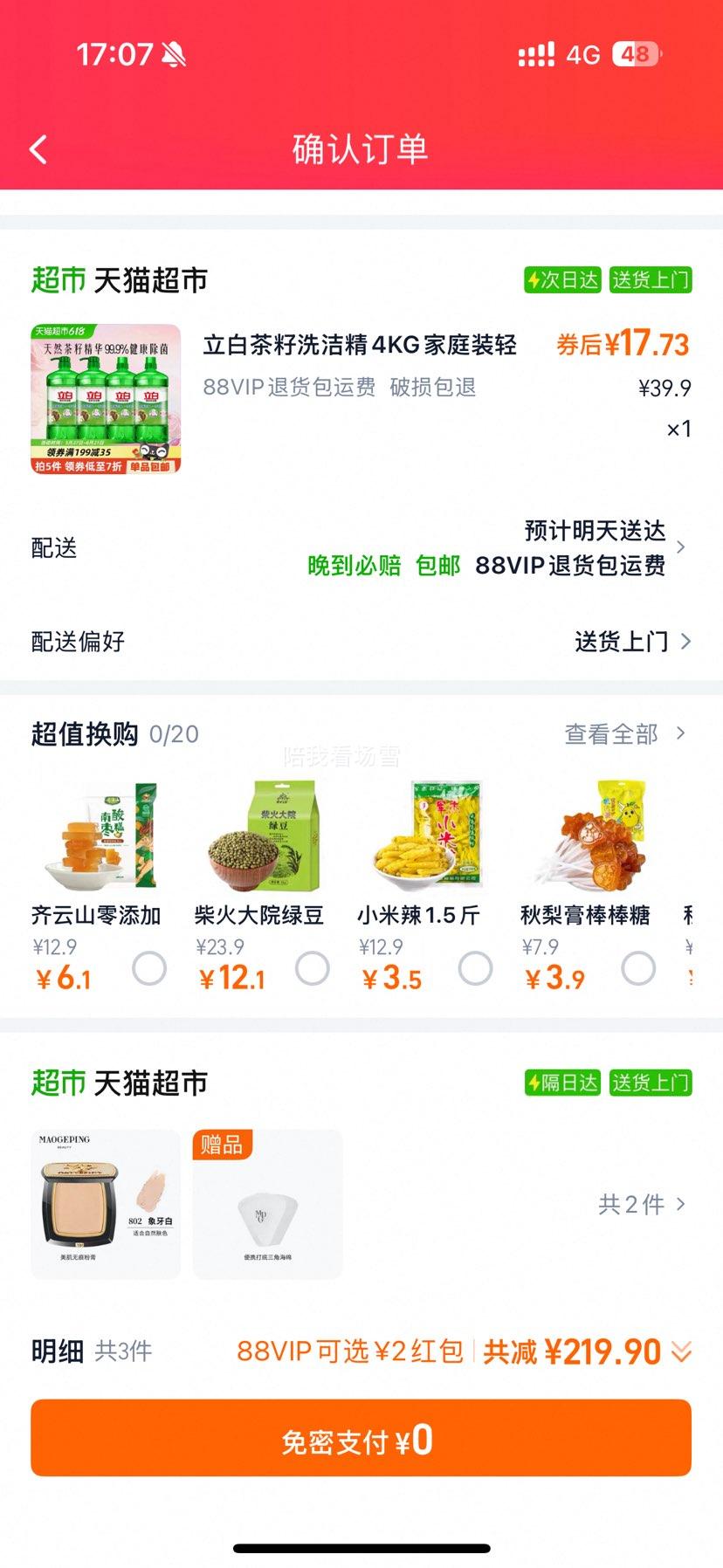Select the 柴火大院绿豆 add-on item

(313, 968)
